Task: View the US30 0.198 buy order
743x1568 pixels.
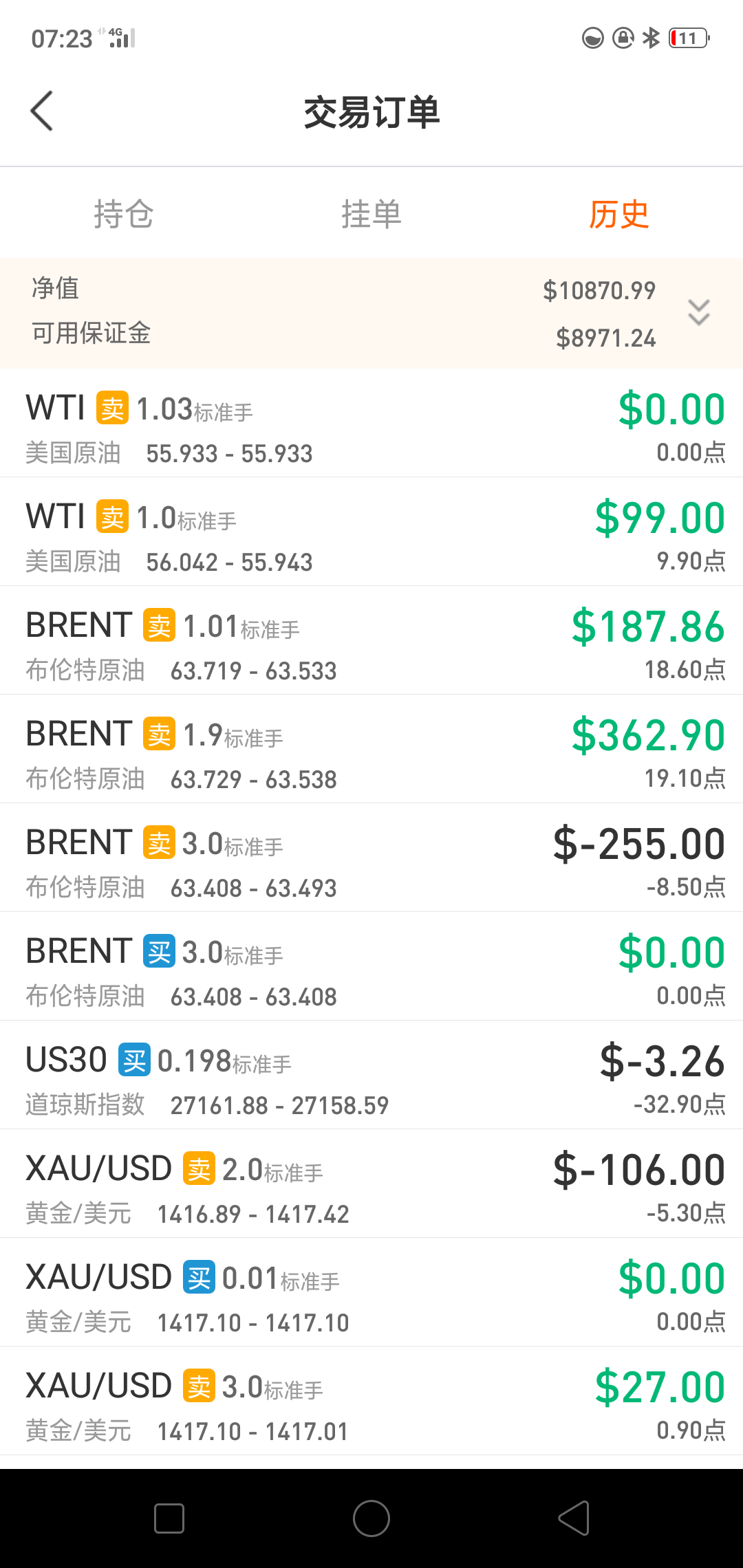Action: pyautogui.click(x=371, y=1075)
